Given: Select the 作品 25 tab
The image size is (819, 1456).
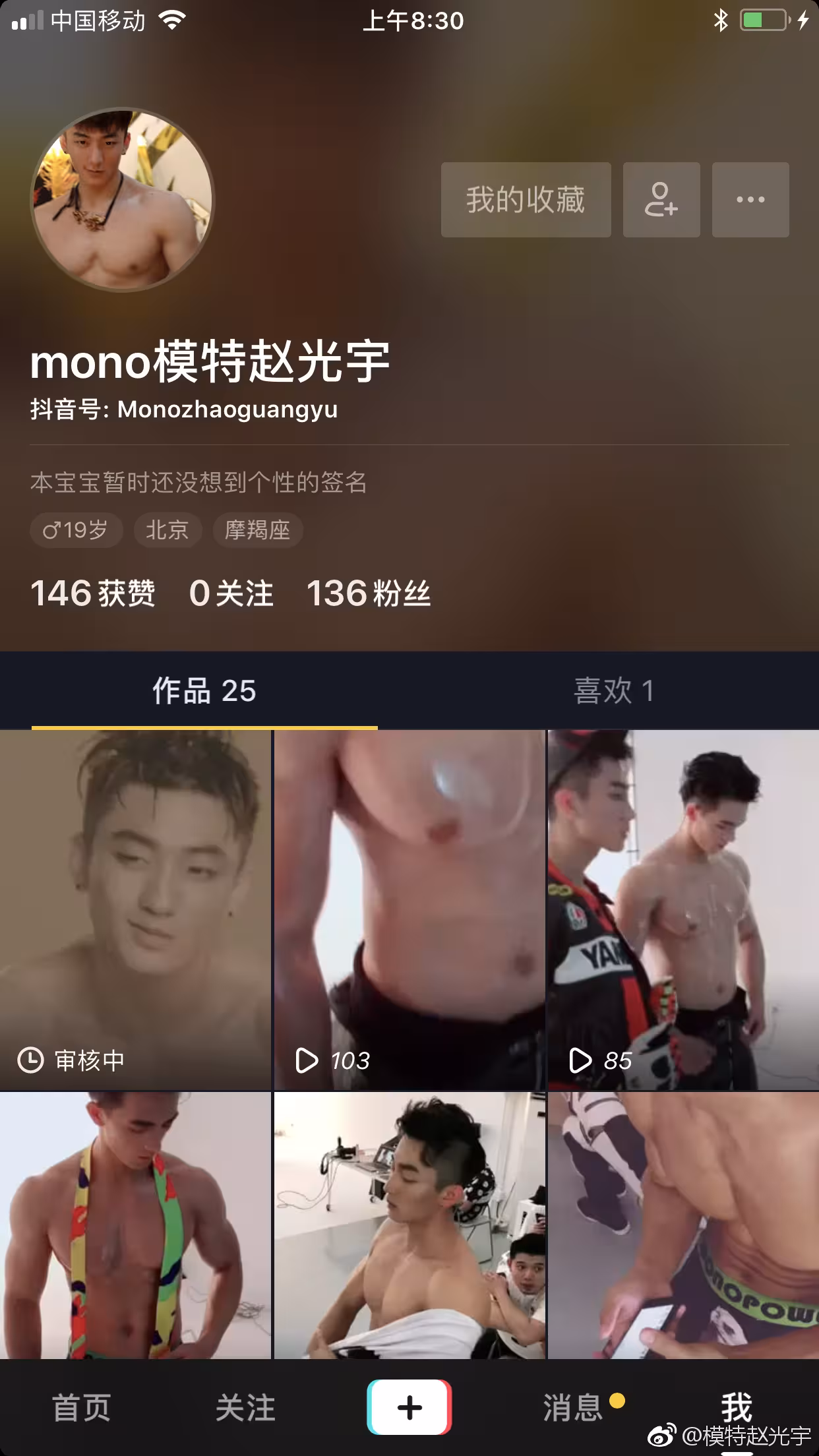Looking at the screenshot, I should click(x=204, y=690).
